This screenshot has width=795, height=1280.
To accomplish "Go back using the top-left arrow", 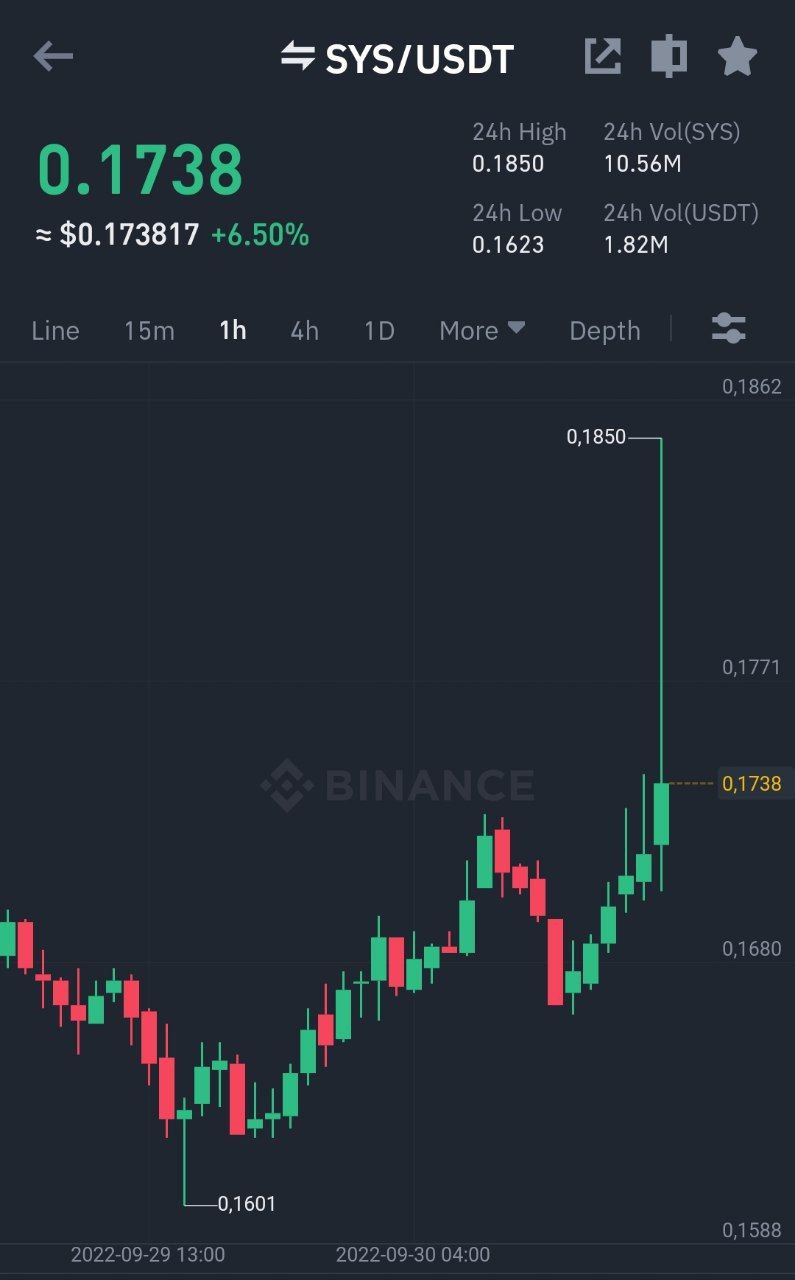I will pyautogui.click(x=53, y=57).
